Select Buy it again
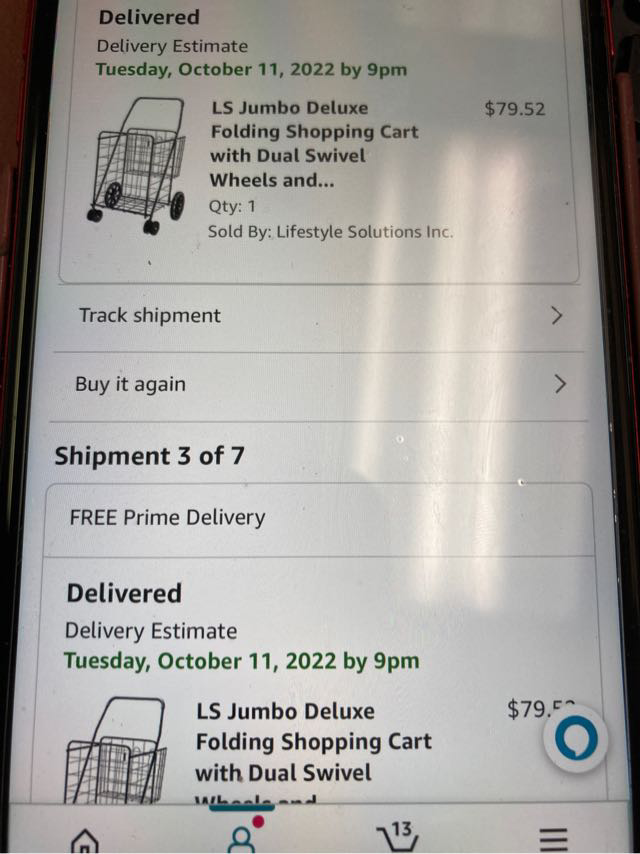The image size is (640, 854). (318, 385)
